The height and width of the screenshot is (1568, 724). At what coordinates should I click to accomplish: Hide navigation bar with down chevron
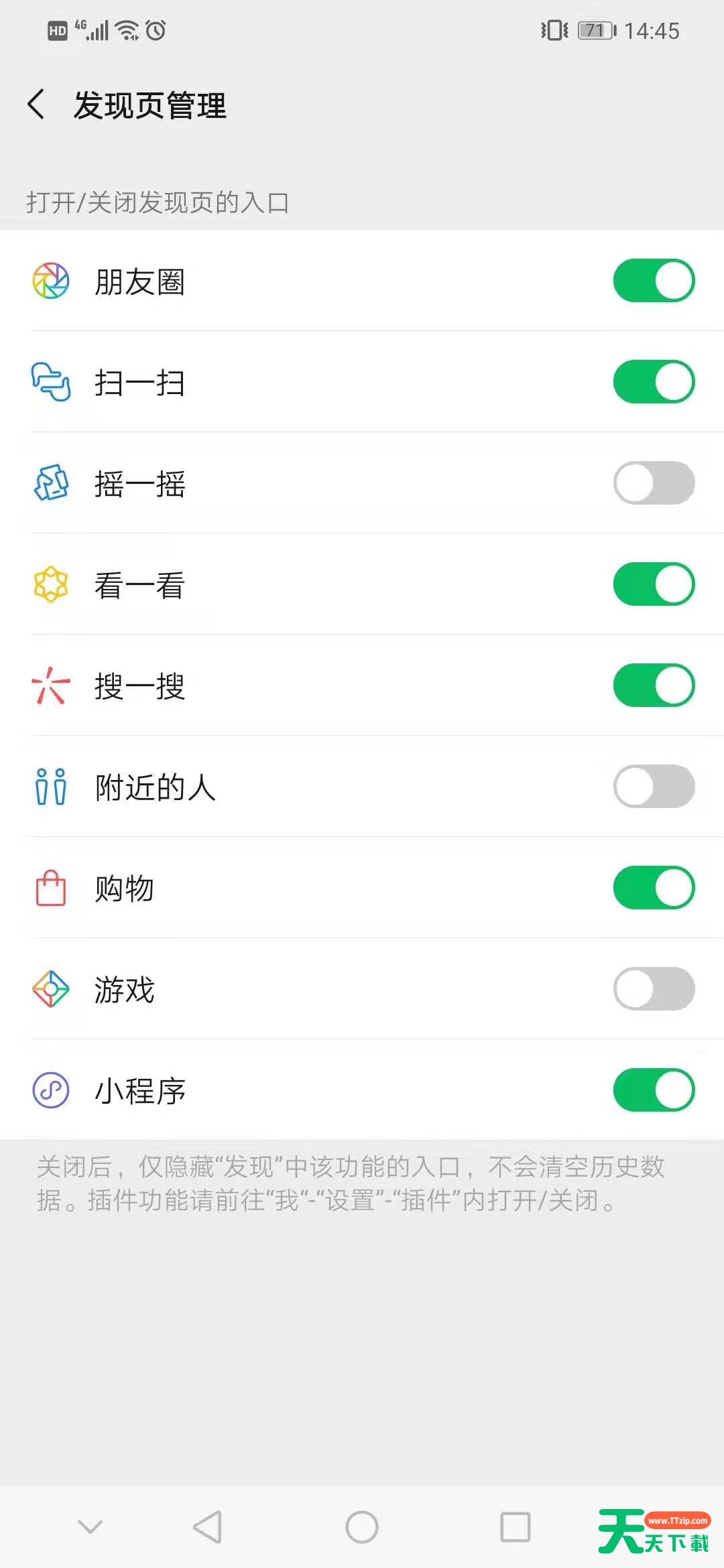[90, 1527]
